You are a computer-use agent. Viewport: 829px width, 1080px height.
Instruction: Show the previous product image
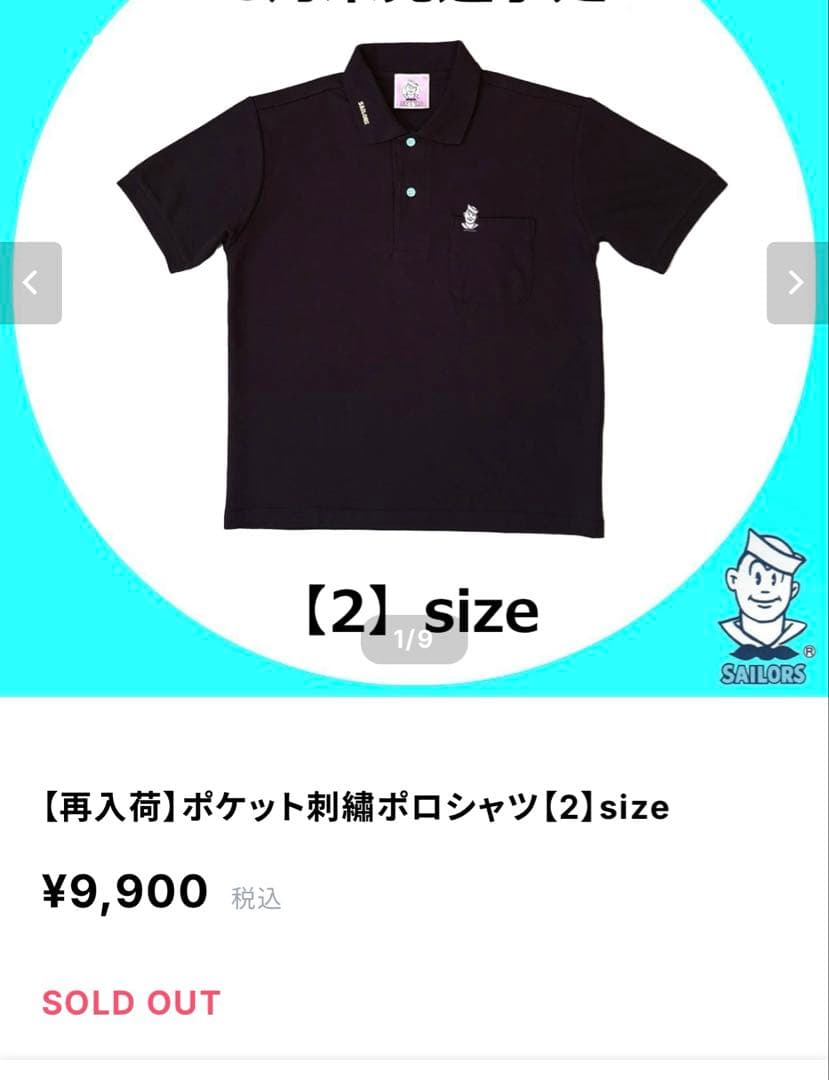click(30, 283)
